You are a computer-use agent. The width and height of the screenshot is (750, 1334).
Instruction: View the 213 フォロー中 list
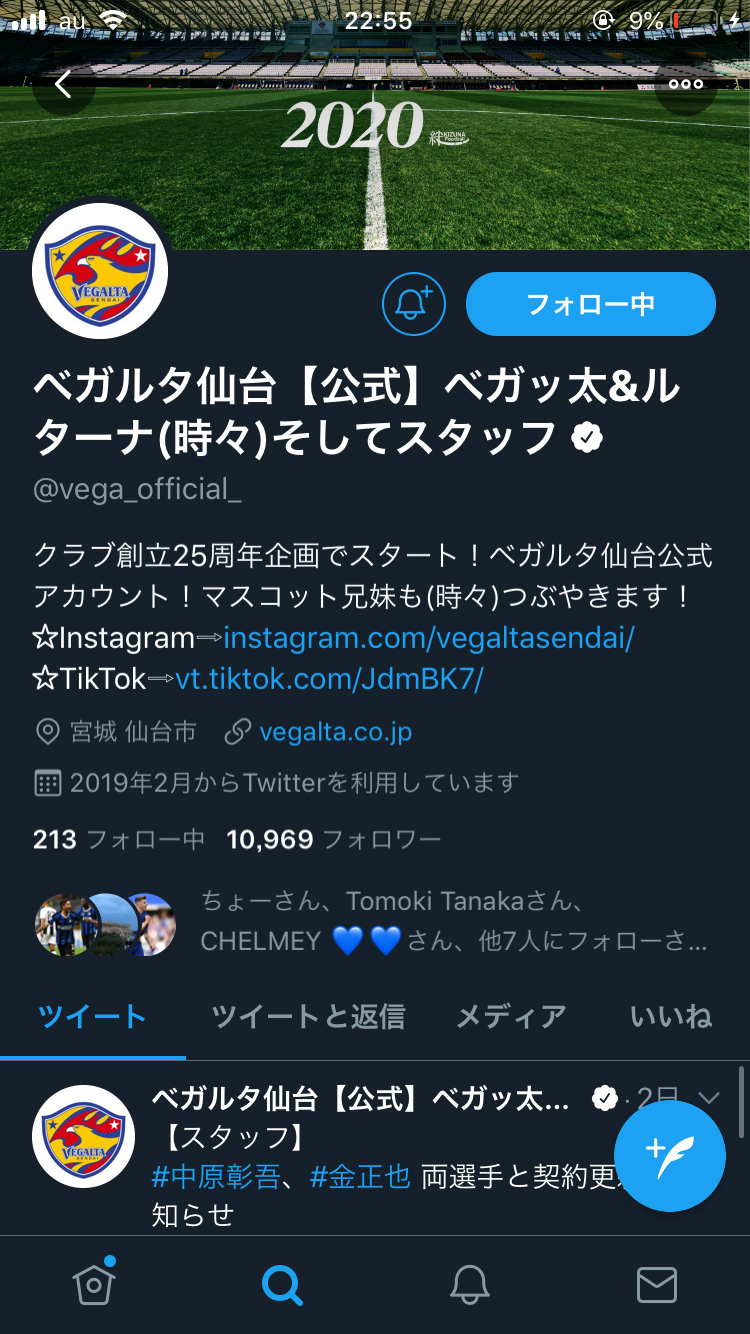point(118,840)
